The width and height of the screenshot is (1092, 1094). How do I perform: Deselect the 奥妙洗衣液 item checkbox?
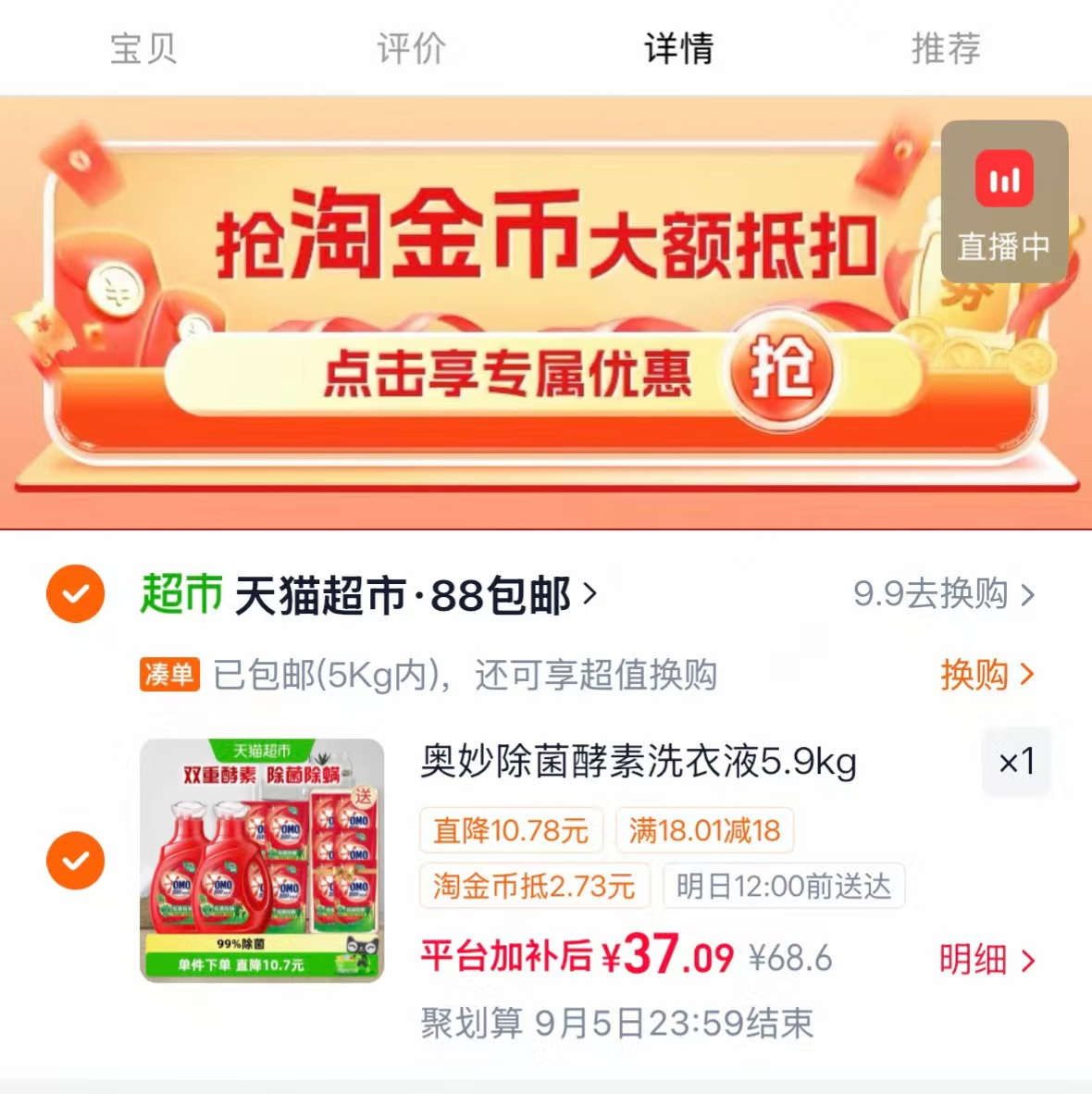(x=75, y=860)
